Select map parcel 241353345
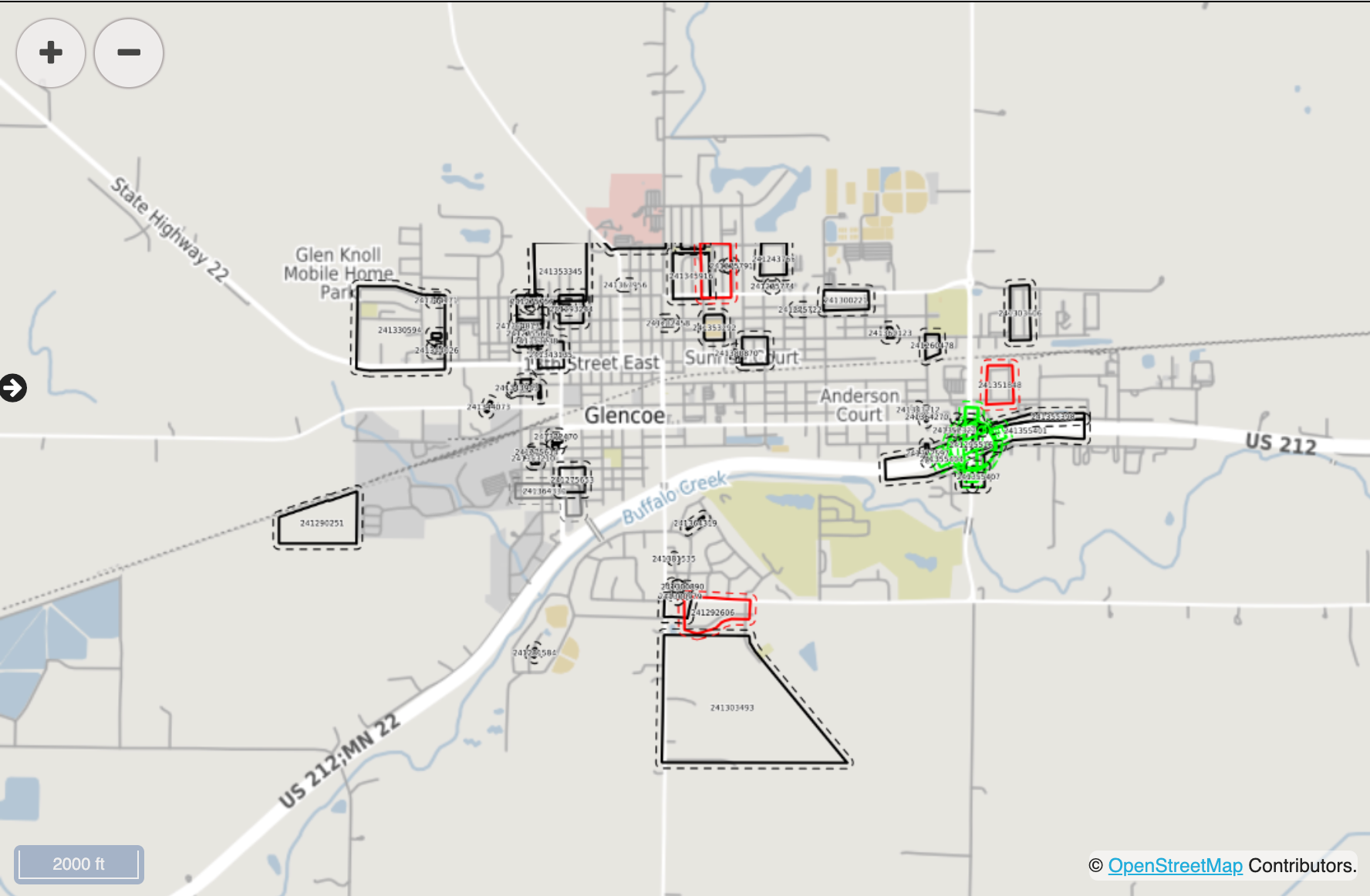 pyautogui.click(x=560, y=271)
